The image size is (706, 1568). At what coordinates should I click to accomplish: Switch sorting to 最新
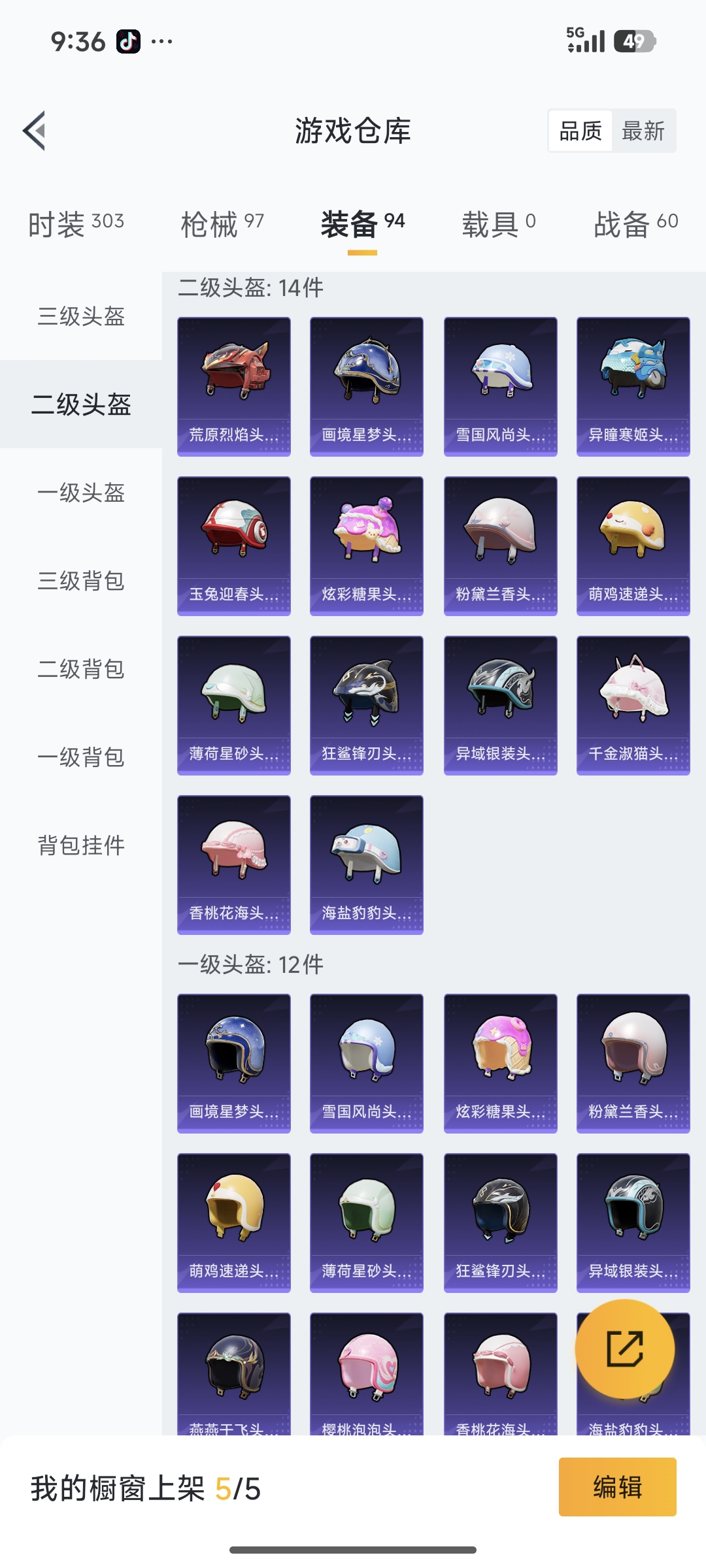coord(645,131)
